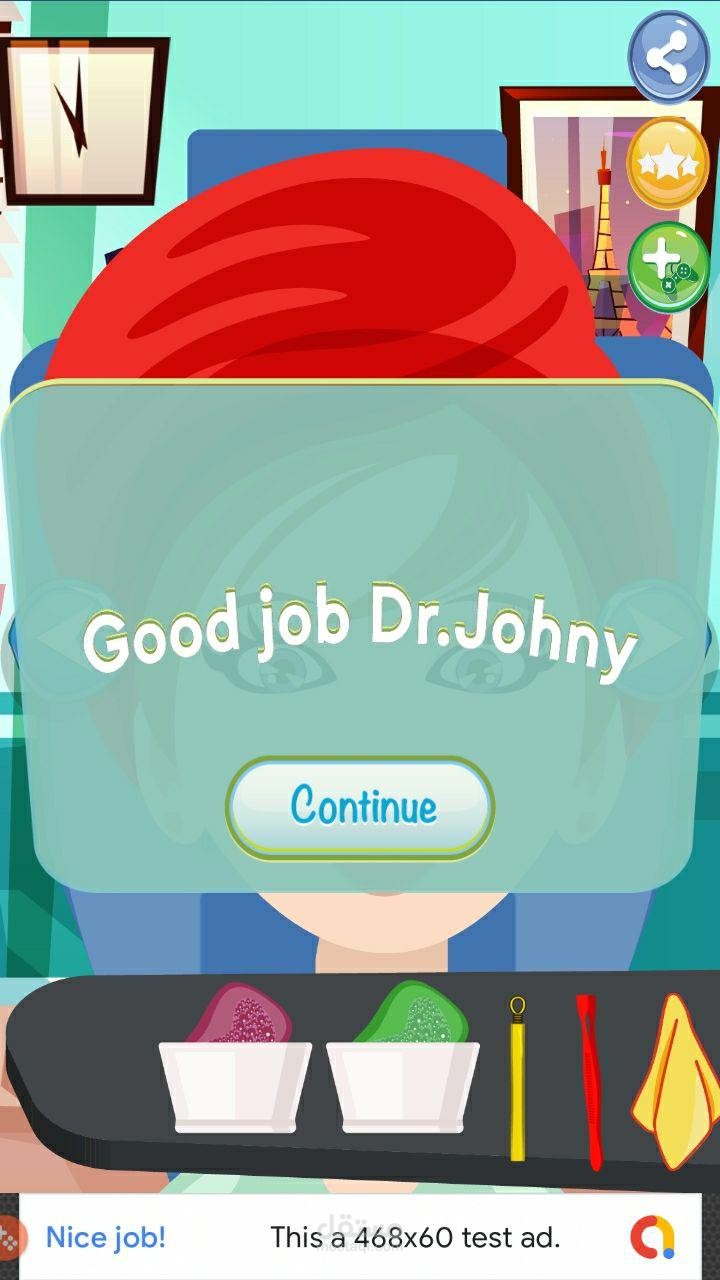
Task: Select the pink powder bowl
Action: coord(236,1070)
